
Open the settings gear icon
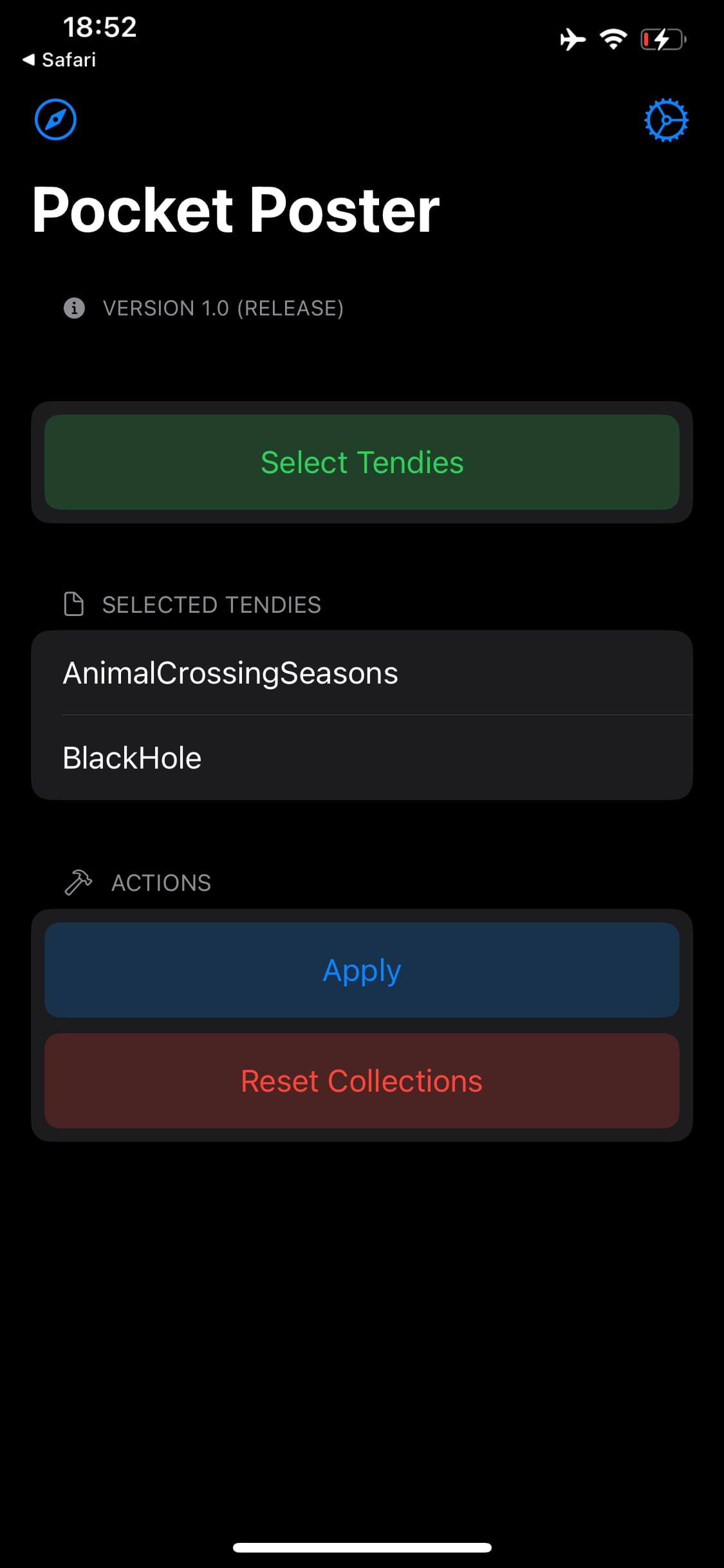[666, 120]
